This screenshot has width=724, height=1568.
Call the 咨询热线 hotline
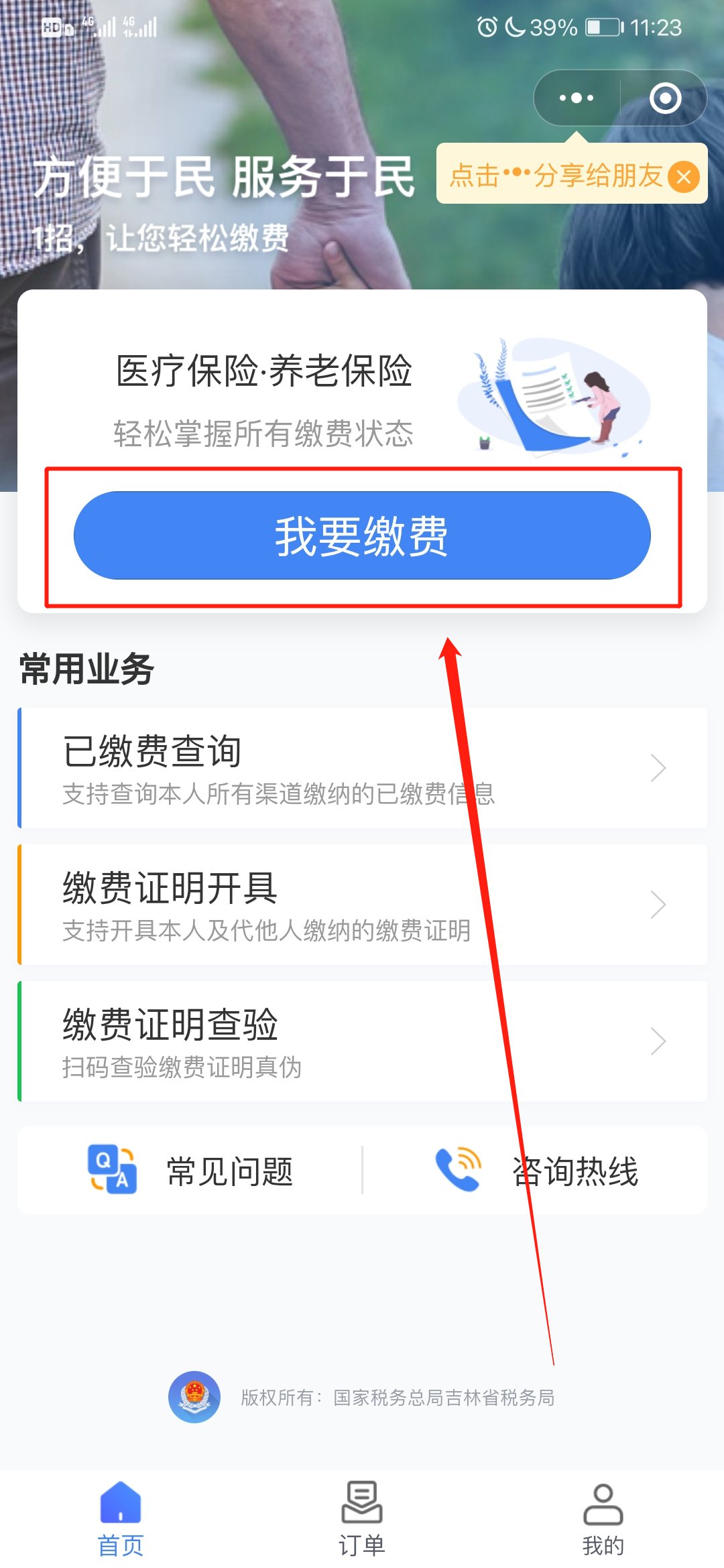pyautogui.click(x=536, y=1171)
